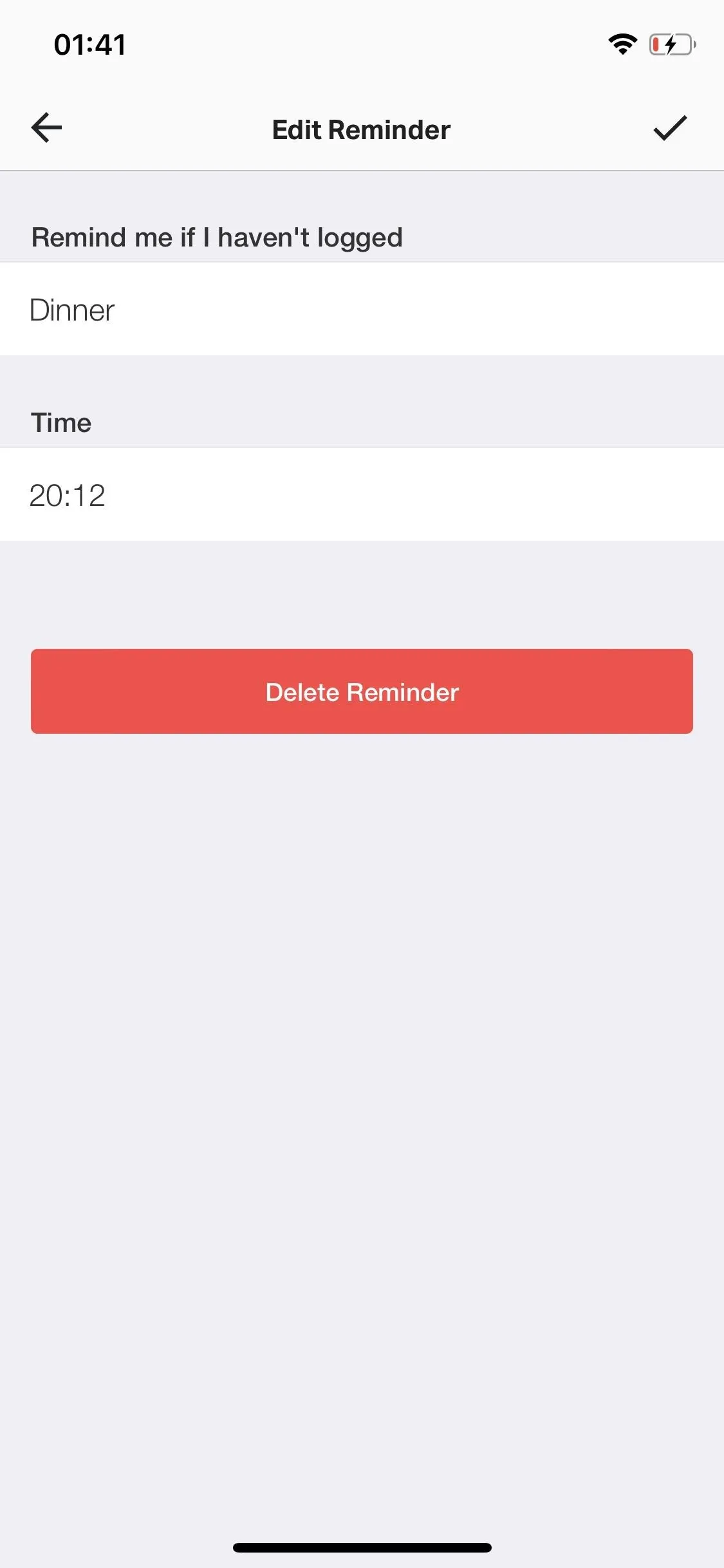Change the Dinner meal selection
This screenshot has height=1568, width=724.
pos(362,309)
